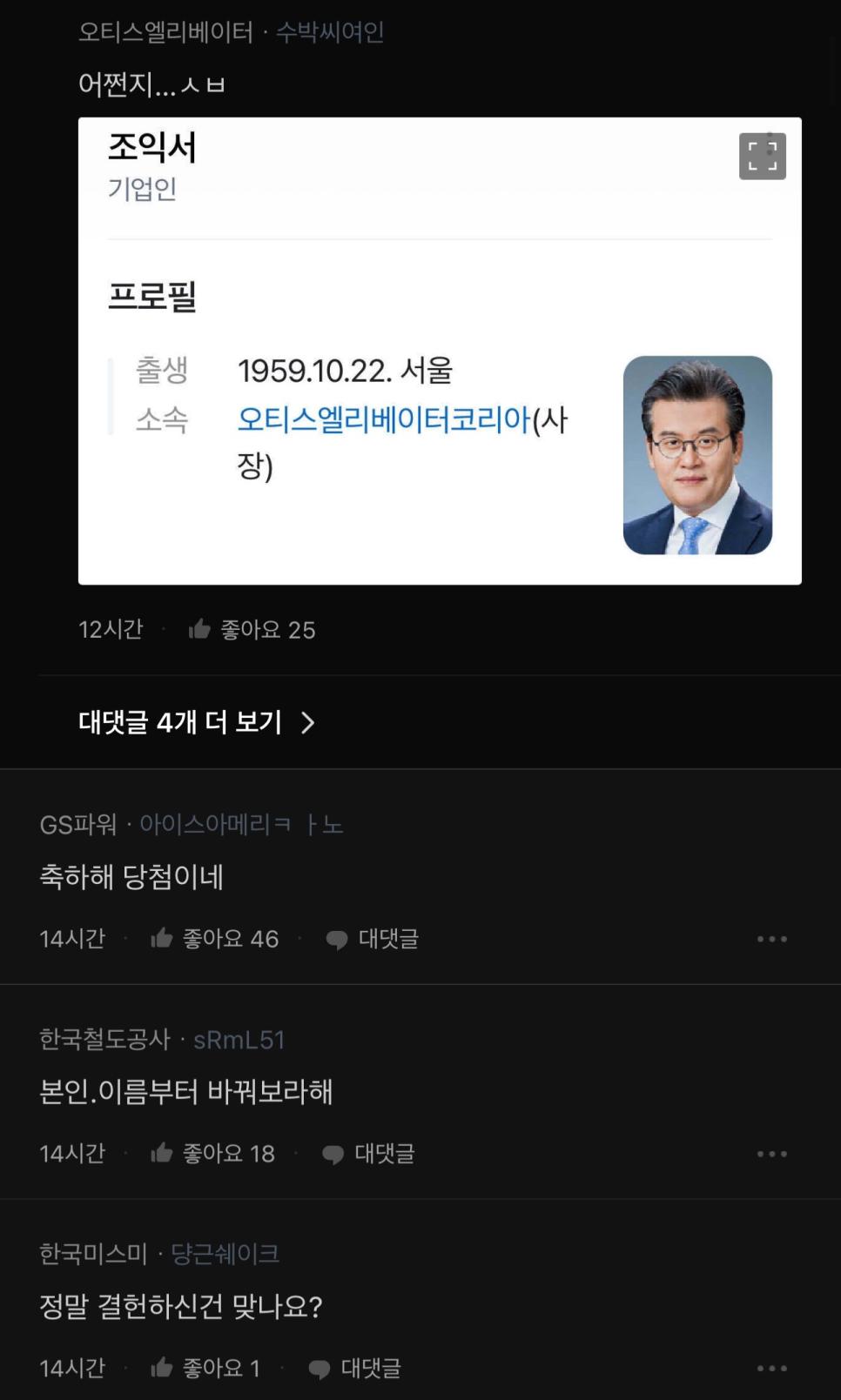Reply to the GS파워 comment

click(x=373, y=939)
